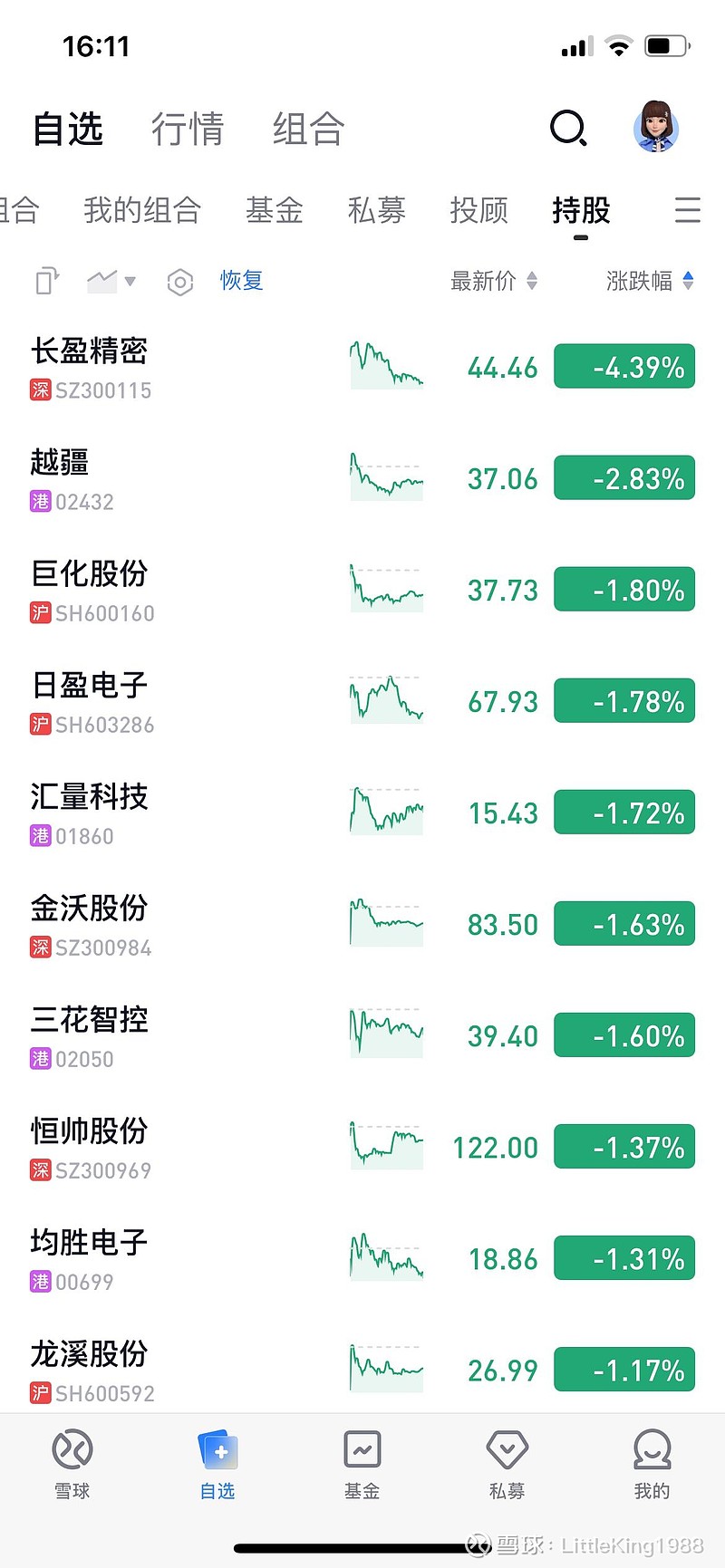Select the 投顾 sub-tab
This screenshot has height=1568, width=725.
click(x=478, y=210)
